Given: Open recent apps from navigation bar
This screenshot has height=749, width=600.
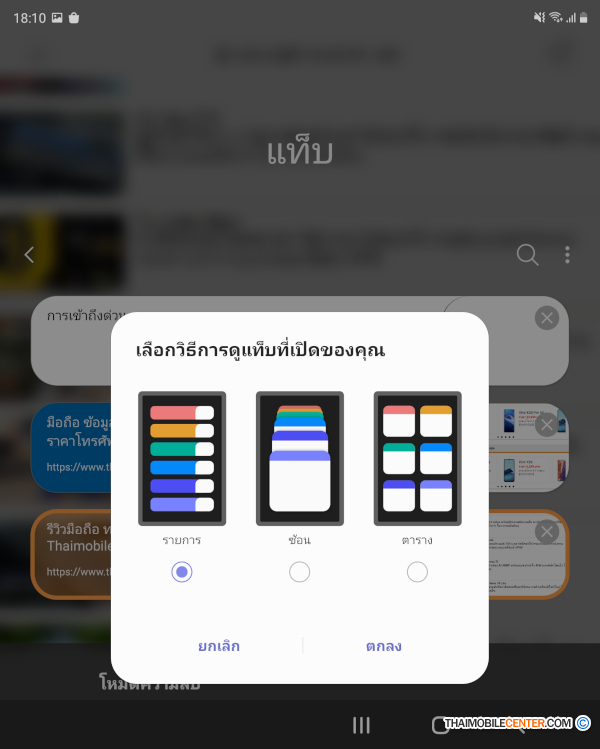Looking at the screenshot, I should tap(362, 725).
